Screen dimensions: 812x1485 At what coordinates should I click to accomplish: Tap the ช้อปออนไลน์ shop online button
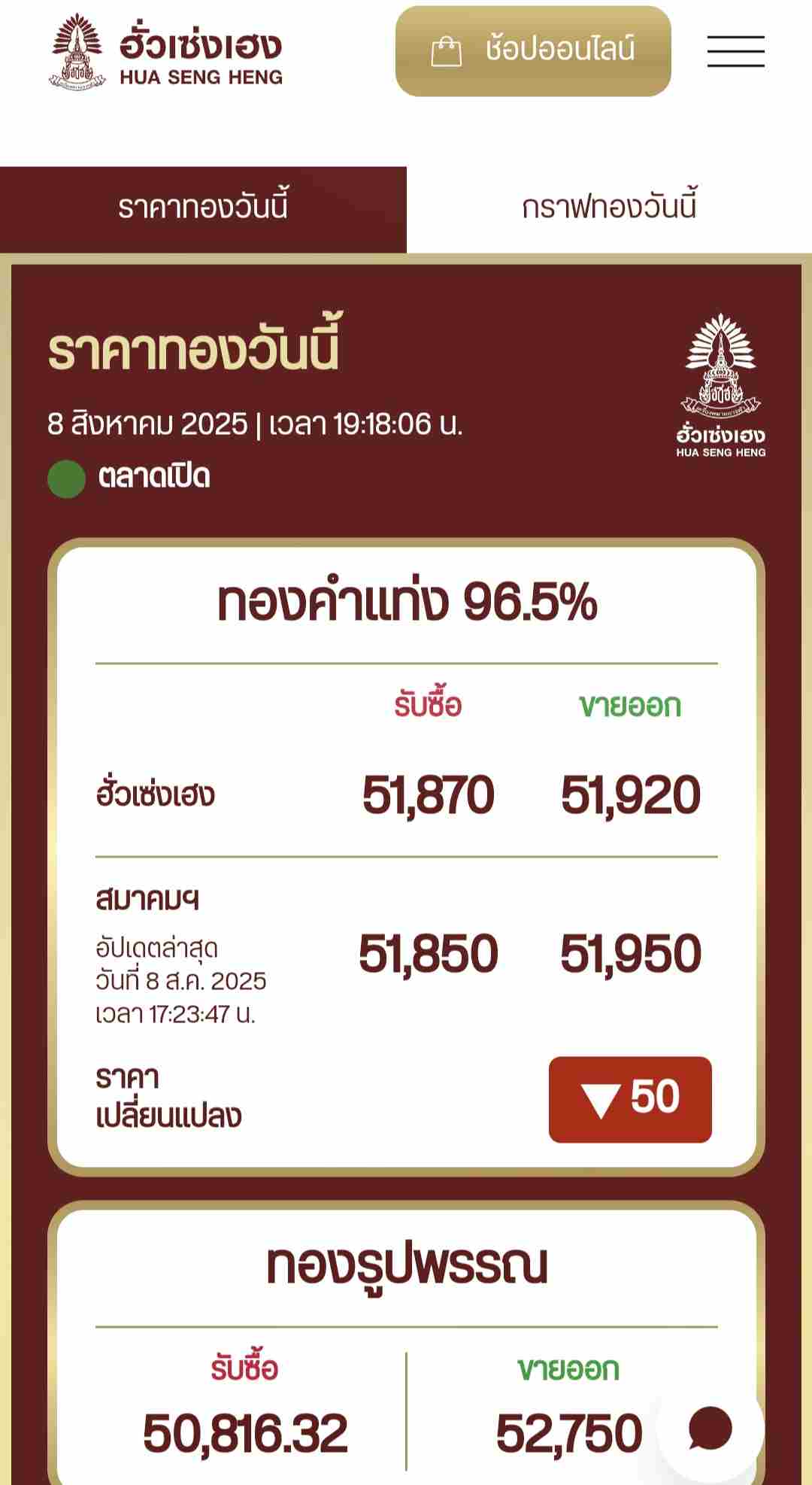533,51
